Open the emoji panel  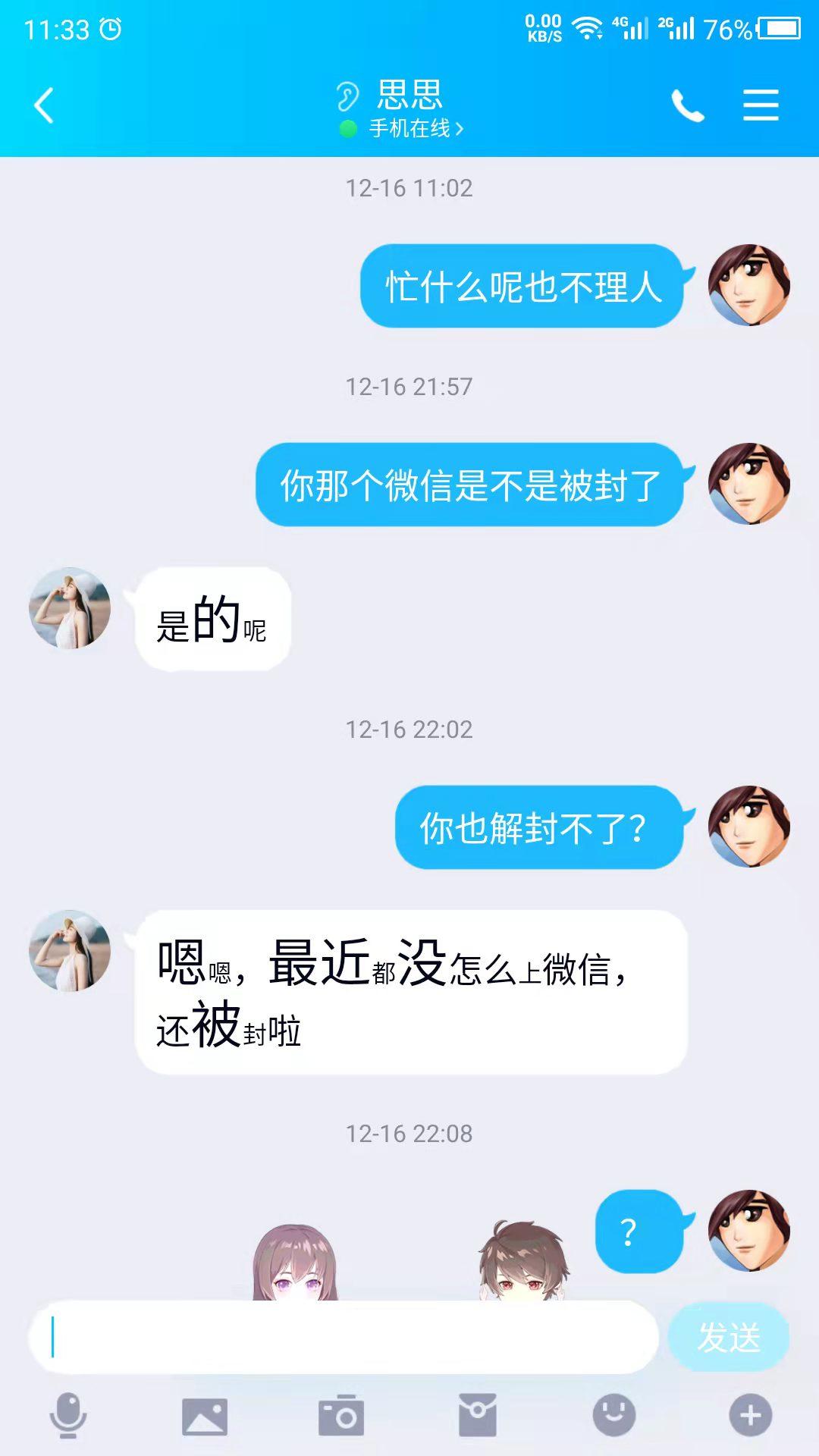click(x=614, y=1415)
